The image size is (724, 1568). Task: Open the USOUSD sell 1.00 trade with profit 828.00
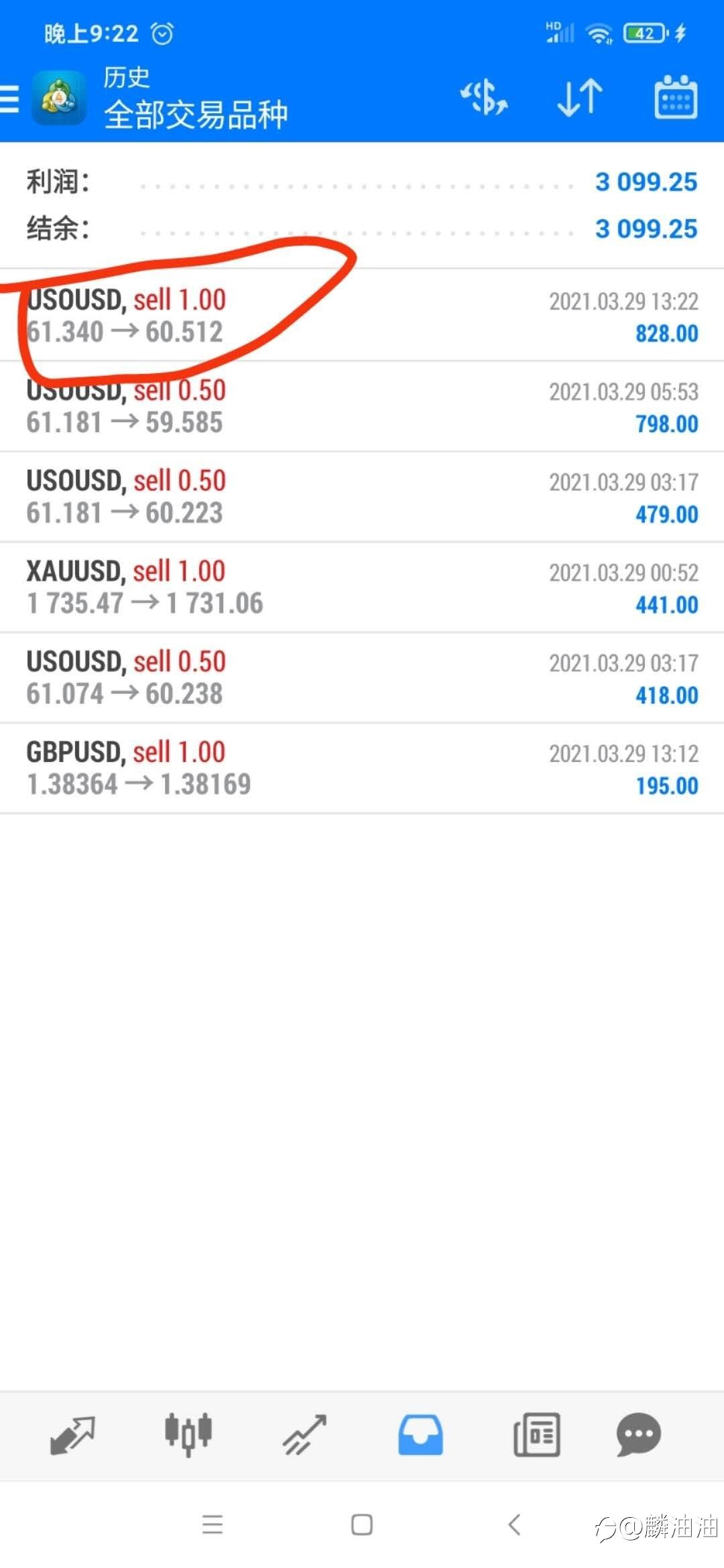click(362, 316)
